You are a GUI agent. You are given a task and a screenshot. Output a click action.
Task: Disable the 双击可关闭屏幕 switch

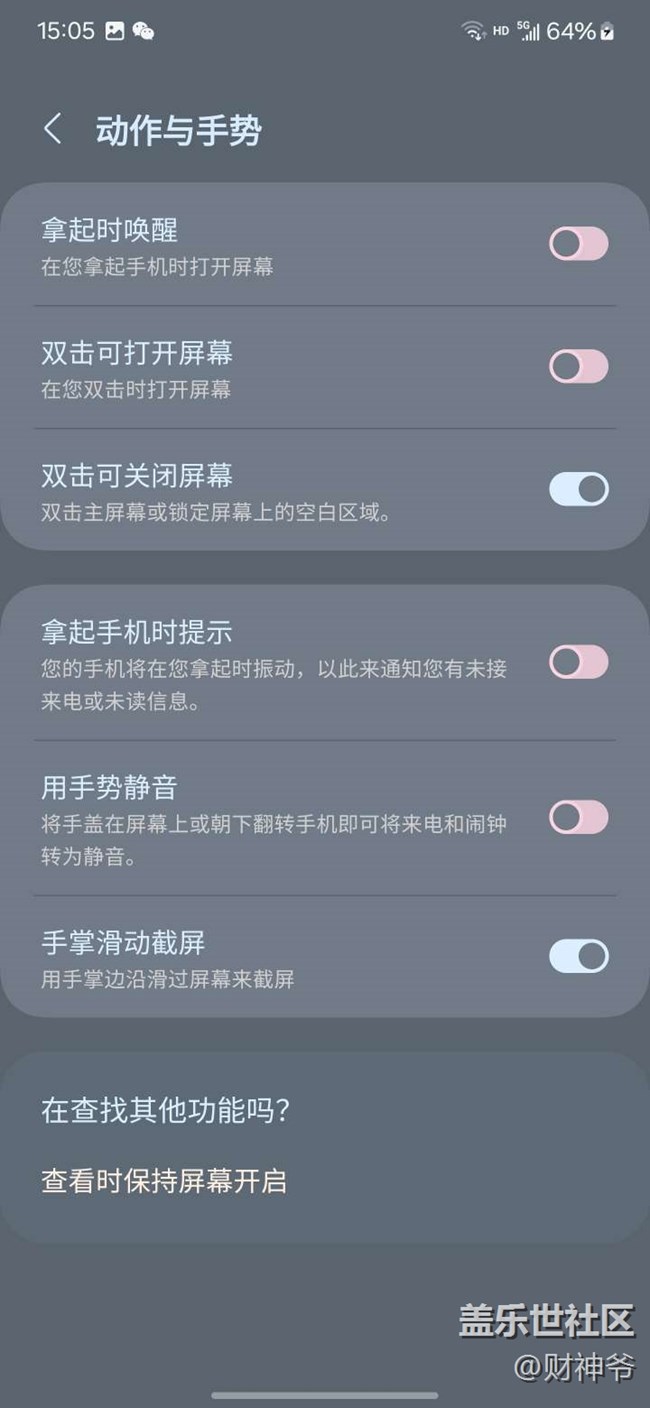click(x=579, y=489)
